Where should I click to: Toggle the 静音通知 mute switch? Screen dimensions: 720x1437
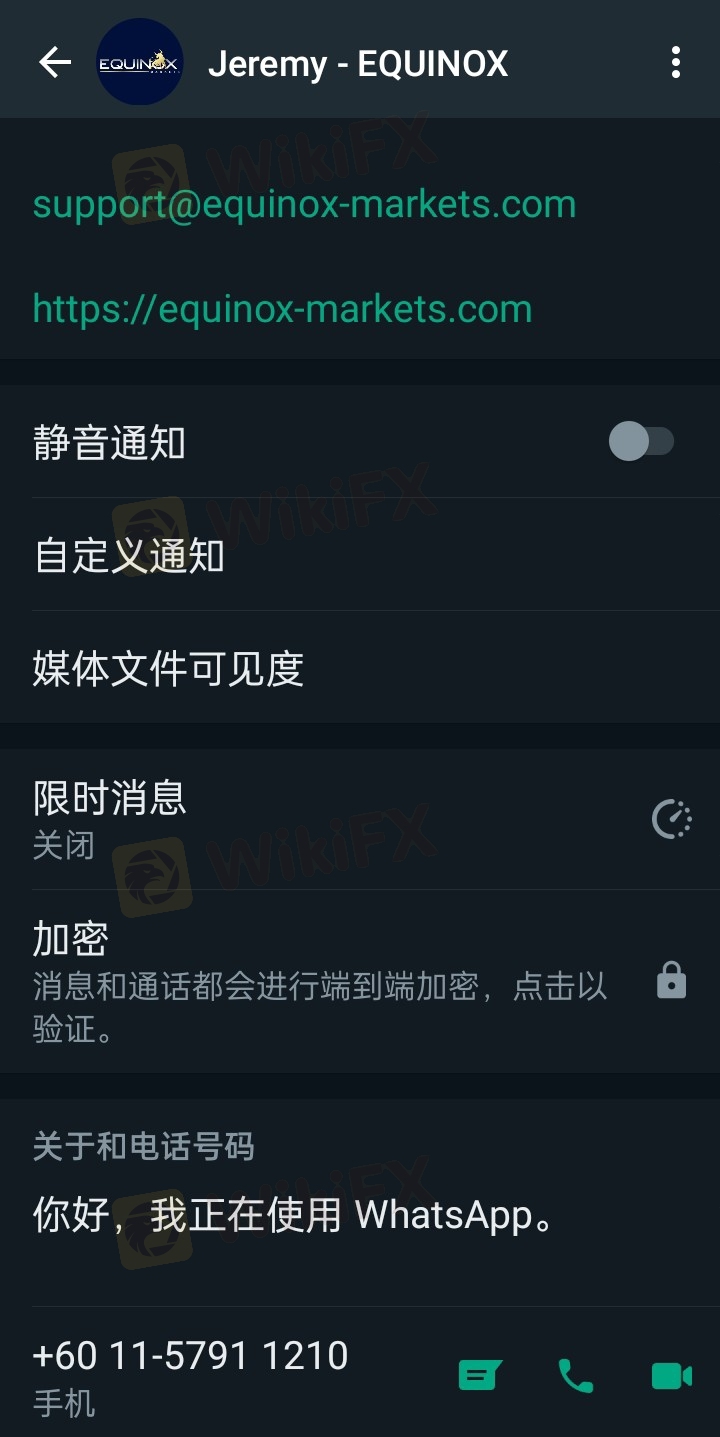pyautogui.click(x=642, y=441)
